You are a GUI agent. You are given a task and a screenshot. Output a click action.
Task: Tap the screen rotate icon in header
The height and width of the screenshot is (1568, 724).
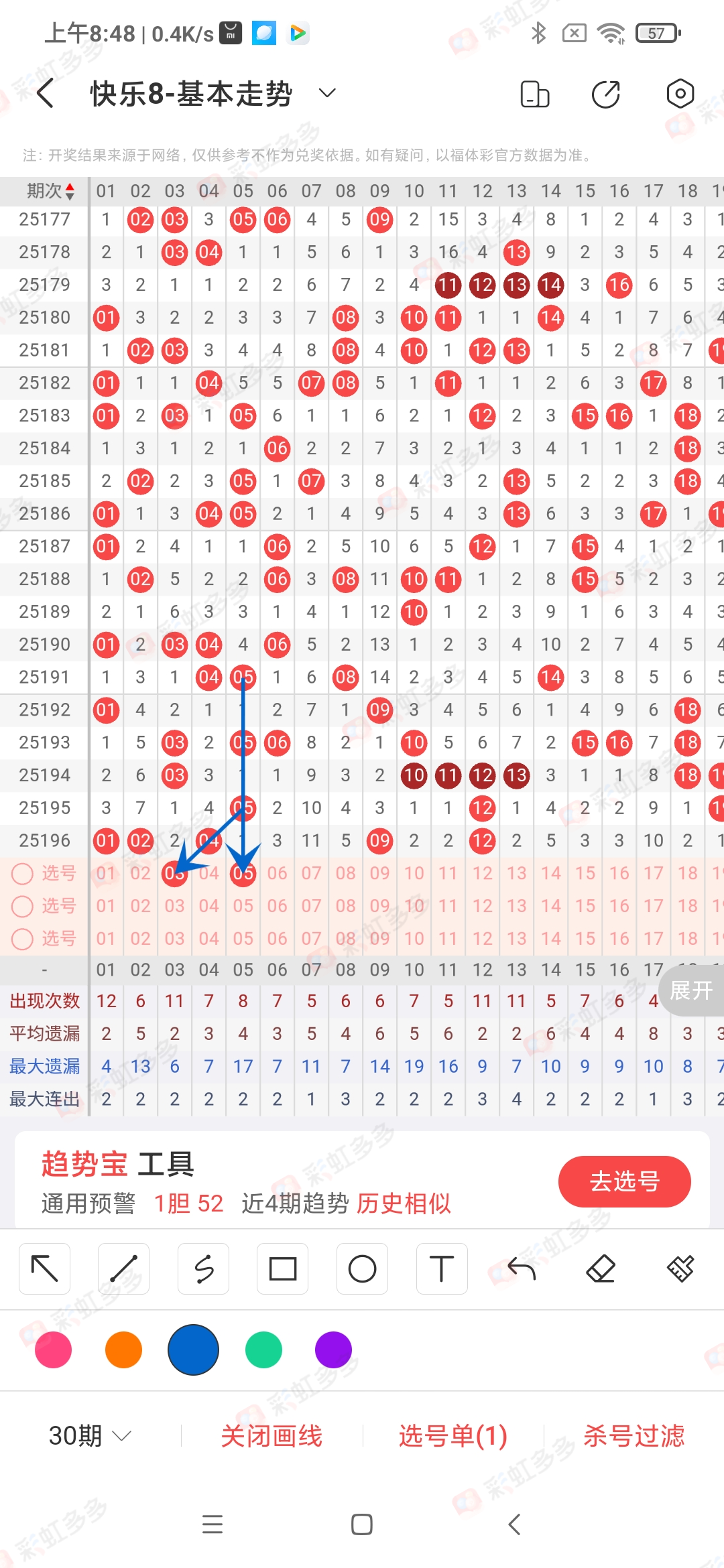[x=535, y=94]
